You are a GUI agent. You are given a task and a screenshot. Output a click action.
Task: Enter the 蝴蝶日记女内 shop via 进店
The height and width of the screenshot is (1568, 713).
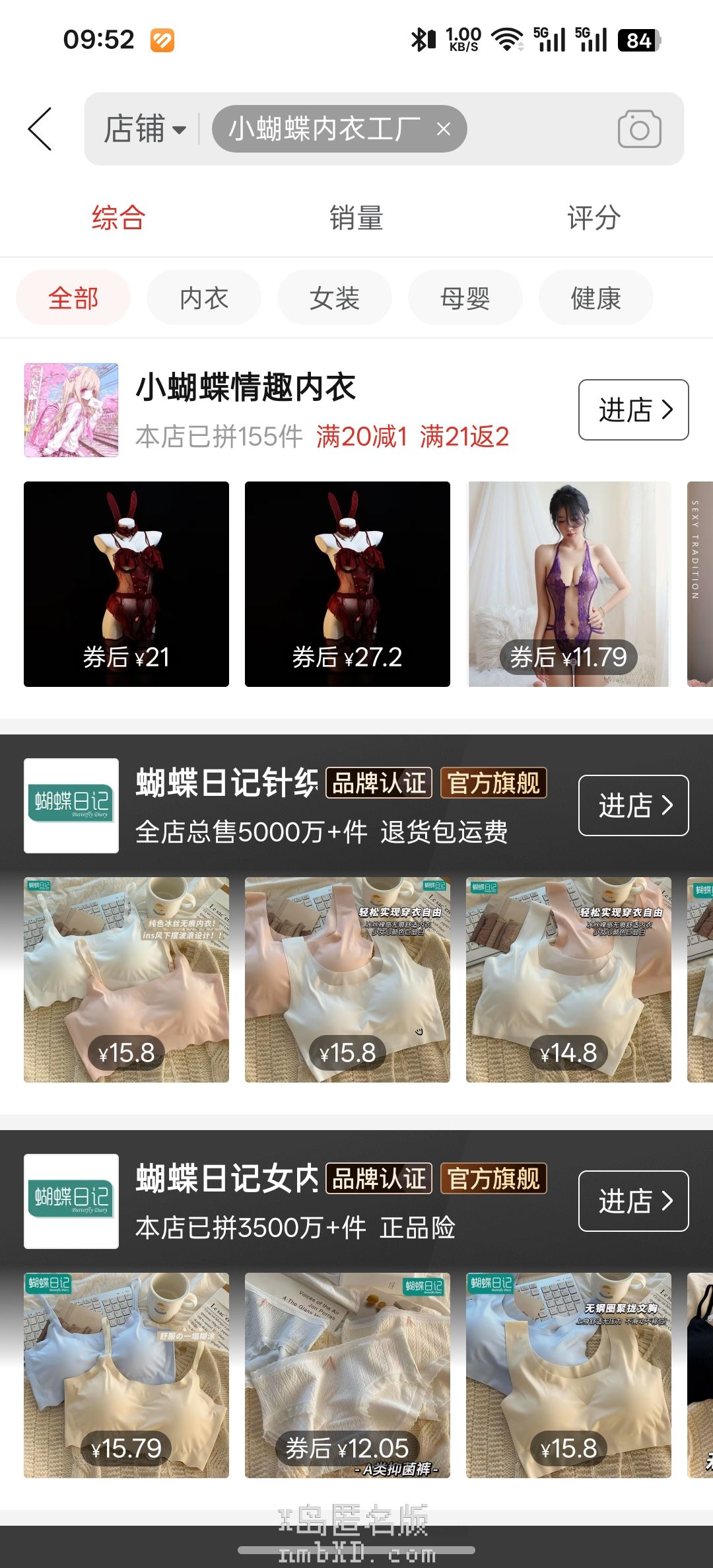(x=633, y=1201)
